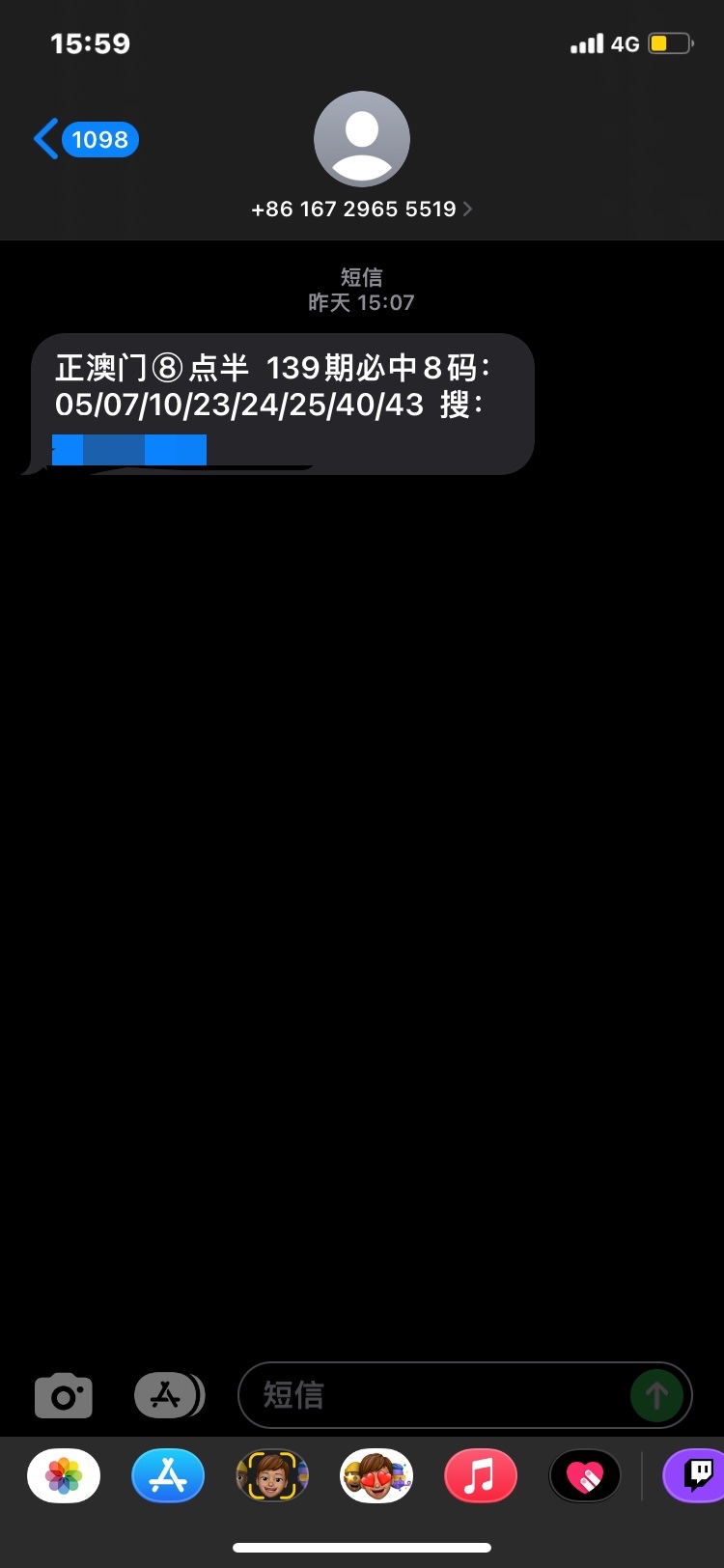The width and height of the screenshot is (724, 1568).
Task: Tap the blue link in the message
Action: point(129,450)
